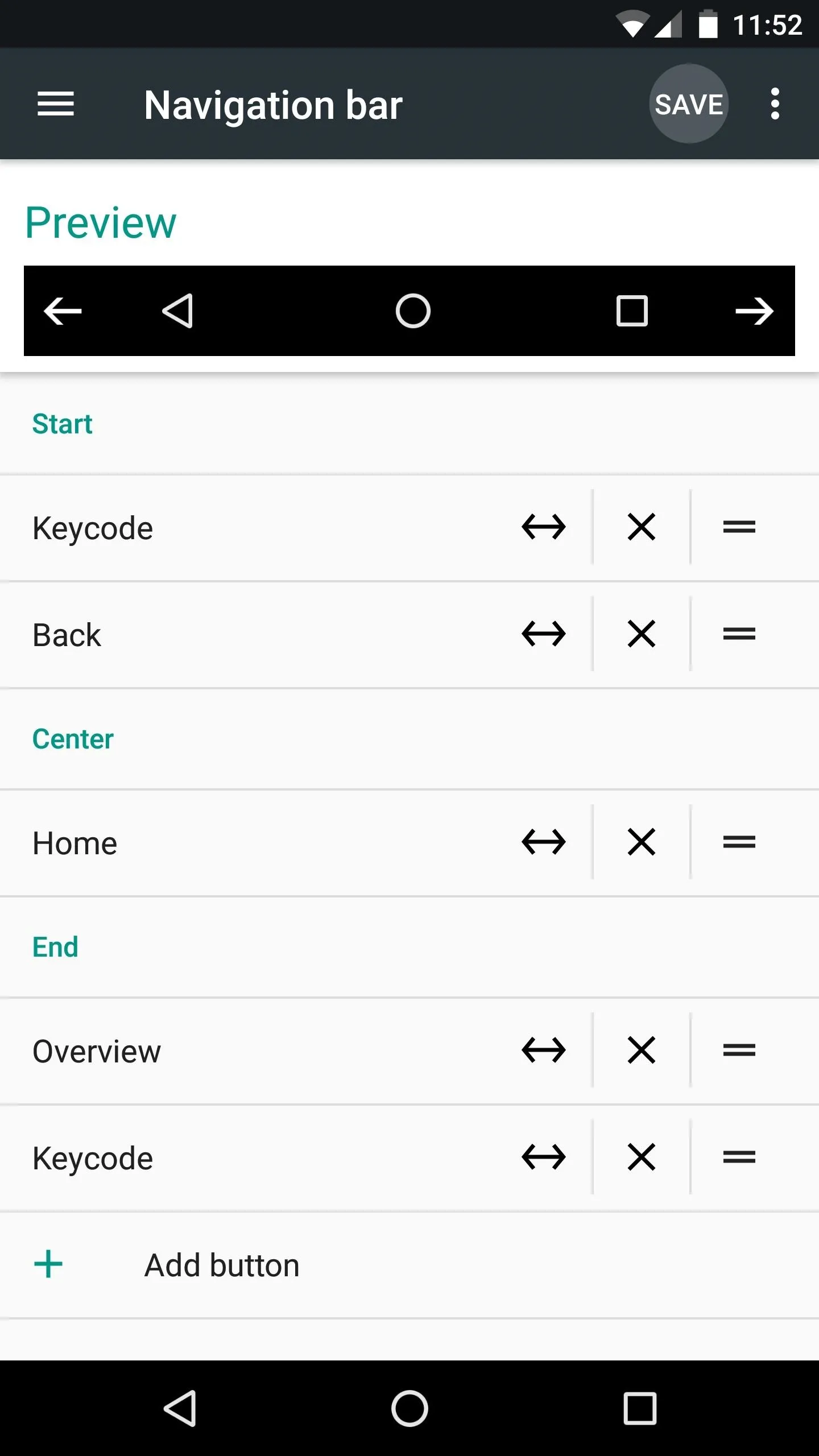Open recent apps from system navigation

tap(640, 1408)
